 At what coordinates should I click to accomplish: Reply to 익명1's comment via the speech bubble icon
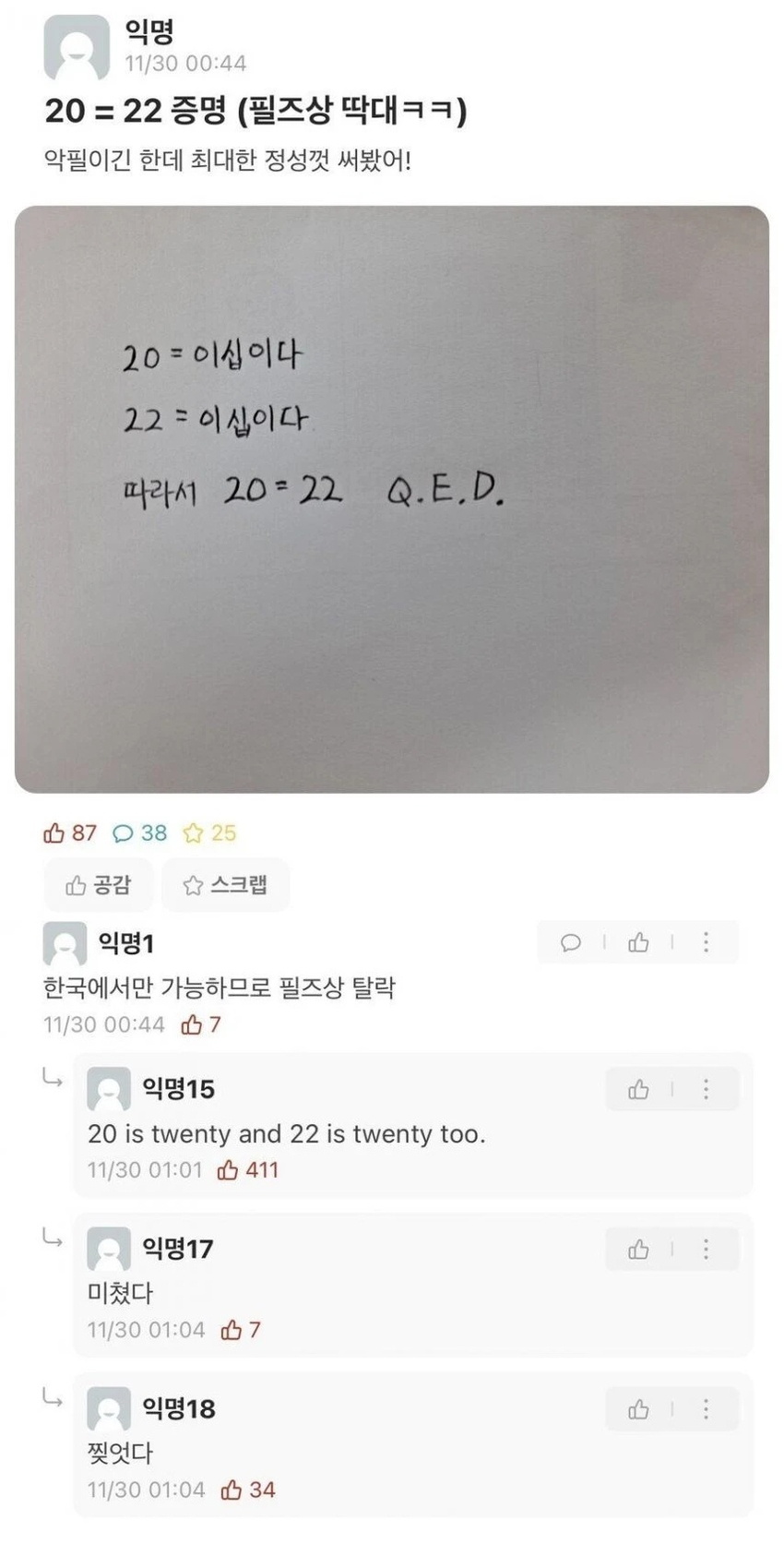[571, 942]
